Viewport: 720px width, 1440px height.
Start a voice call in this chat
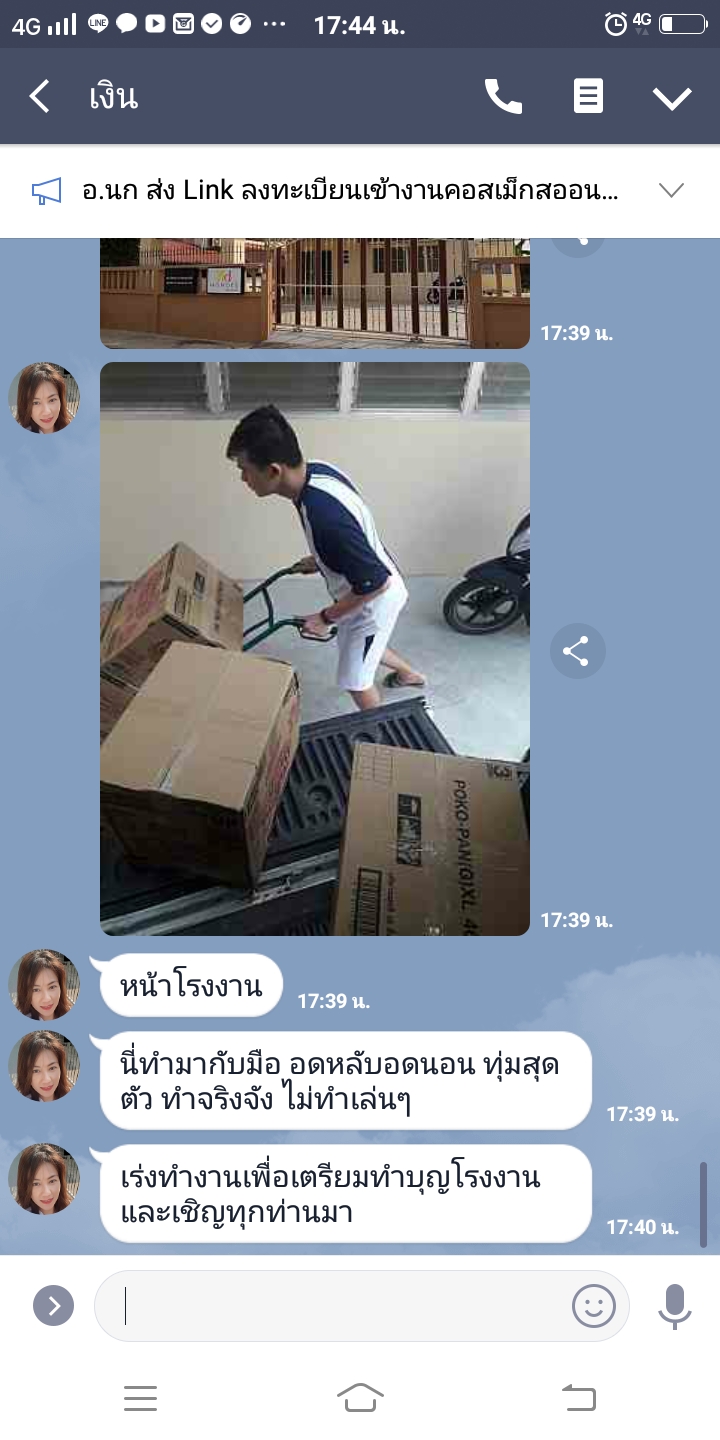(x=503, y=97)
